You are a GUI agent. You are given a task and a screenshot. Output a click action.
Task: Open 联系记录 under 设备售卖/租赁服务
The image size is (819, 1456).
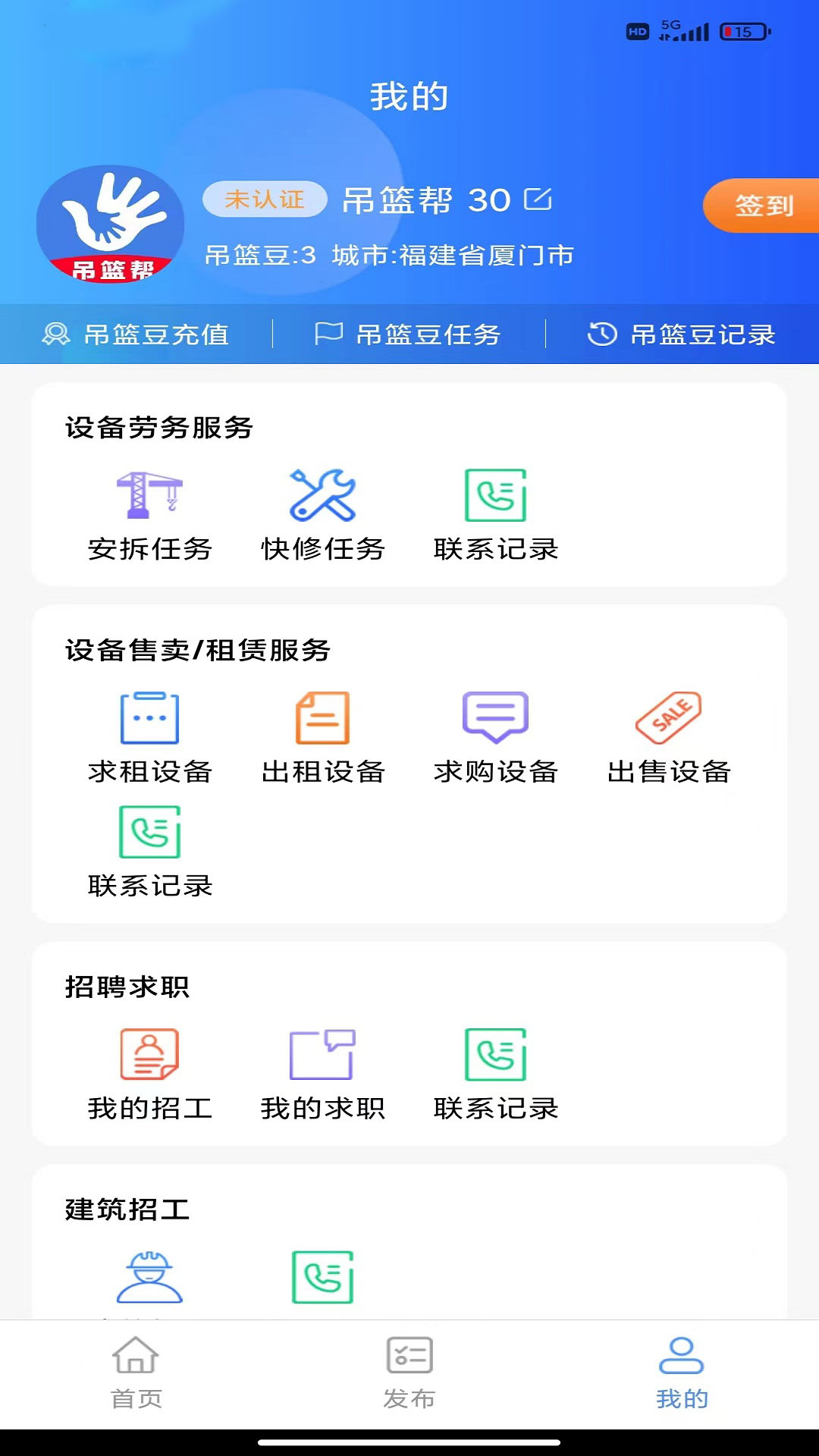click(x=149, y=851)
